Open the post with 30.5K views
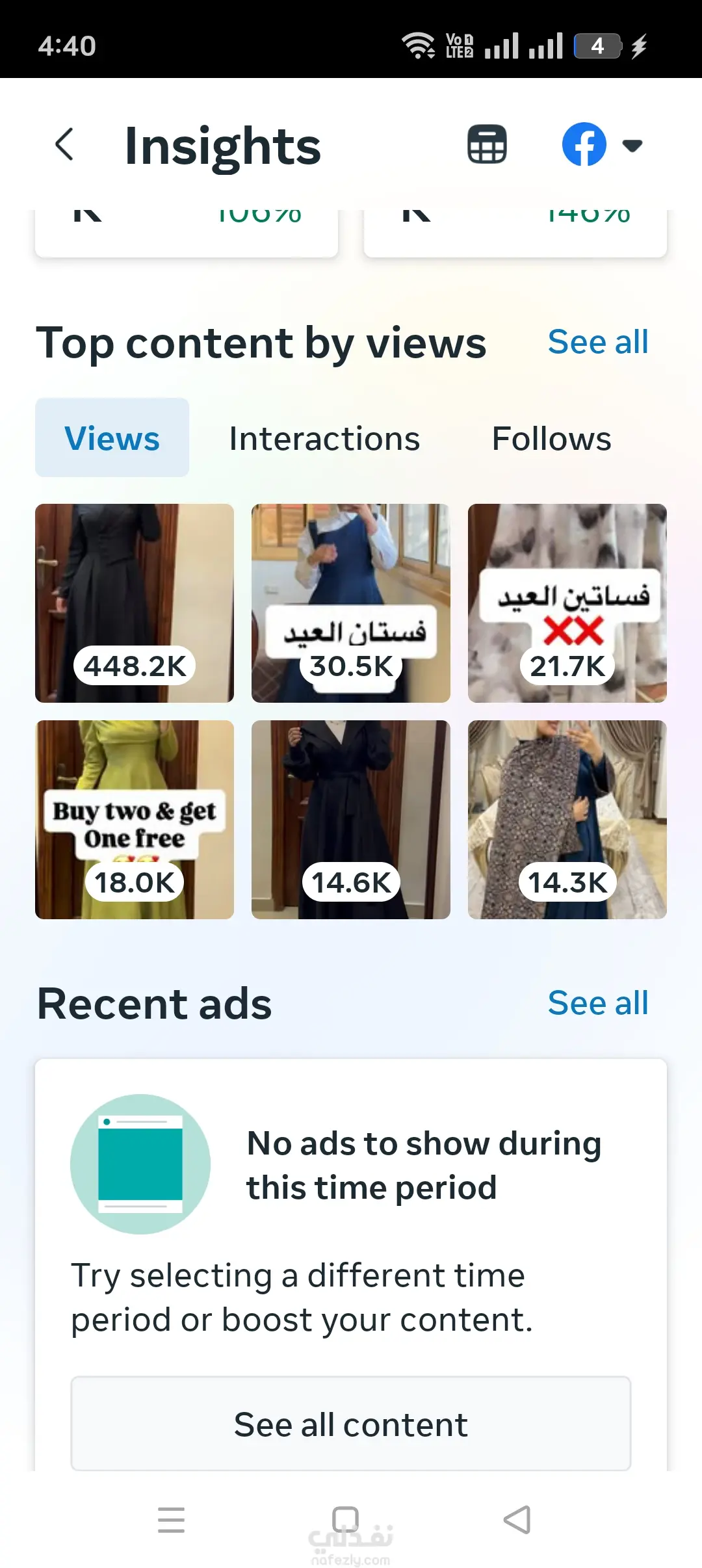 [351, 603]
